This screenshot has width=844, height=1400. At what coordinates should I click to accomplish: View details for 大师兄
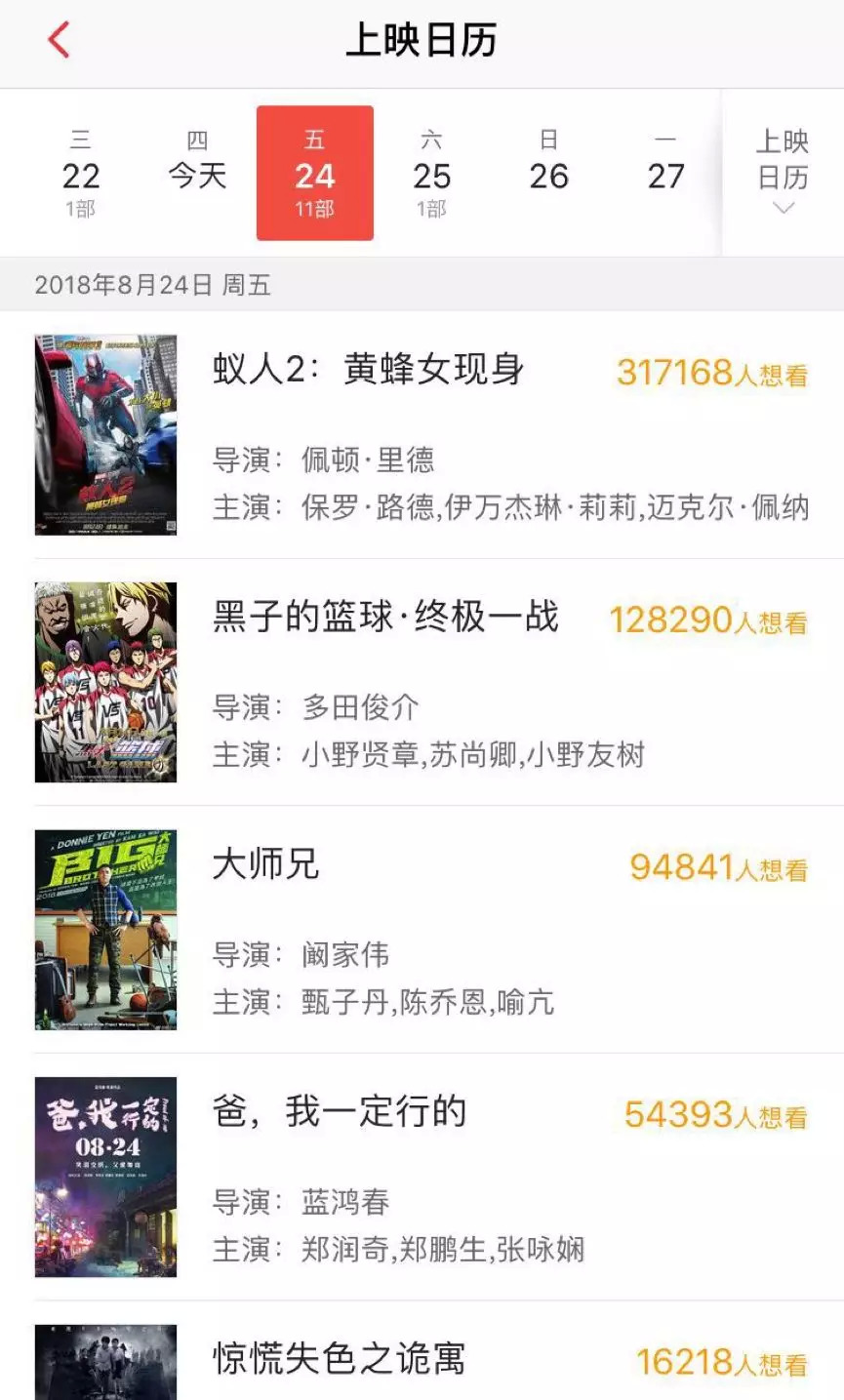[x=265, y=865]
